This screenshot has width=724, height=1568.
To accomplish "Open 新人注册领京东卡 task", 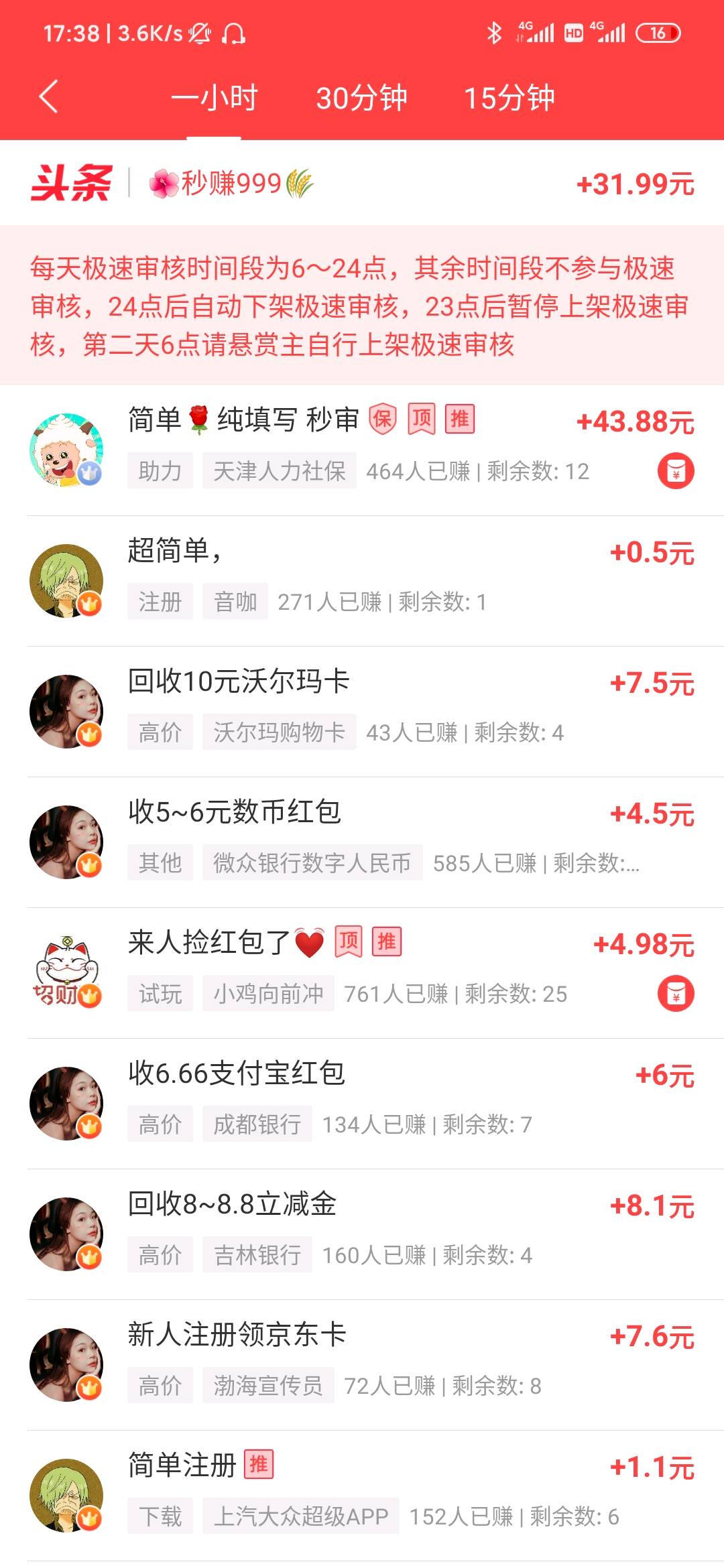I will pyautogui.click(x=362, y=1362).
